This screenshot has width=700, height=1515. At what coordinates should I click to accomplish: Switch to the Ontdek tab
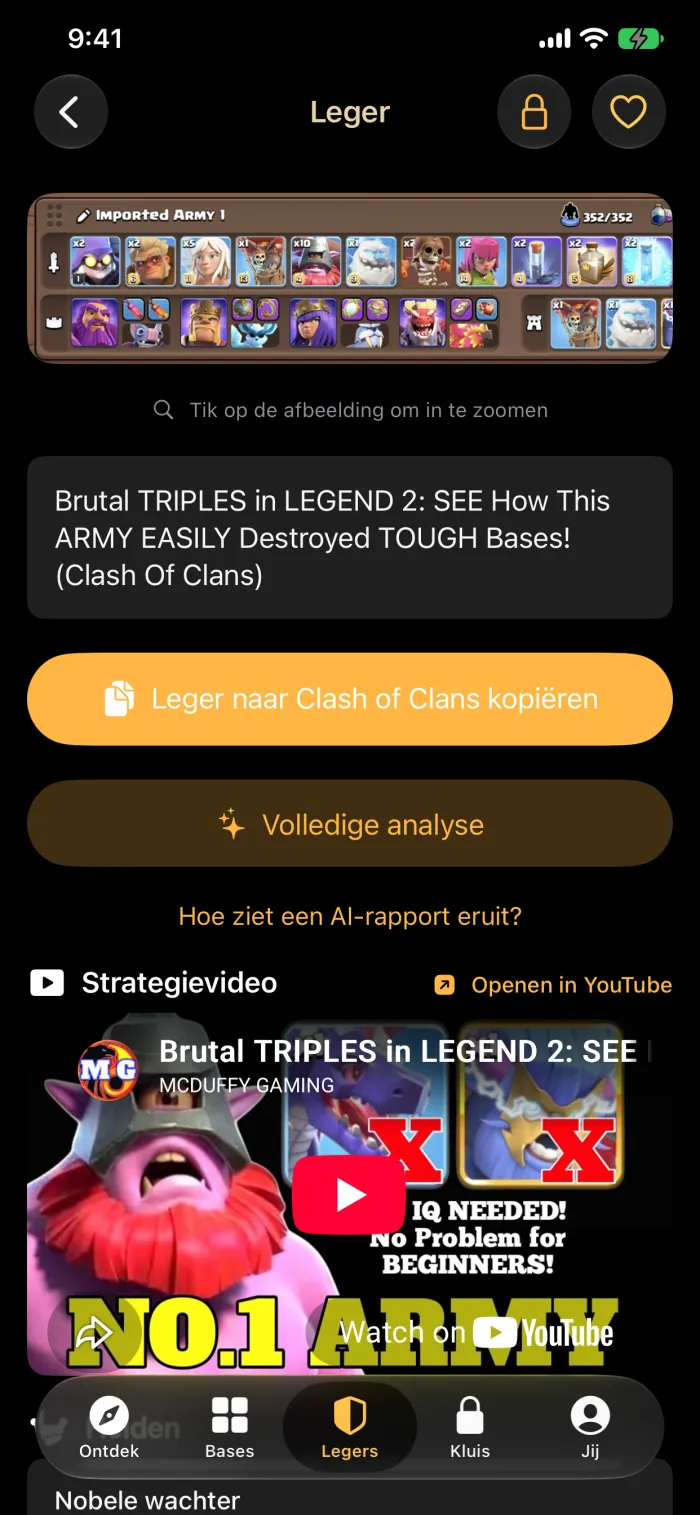(x=109, y=1427)
